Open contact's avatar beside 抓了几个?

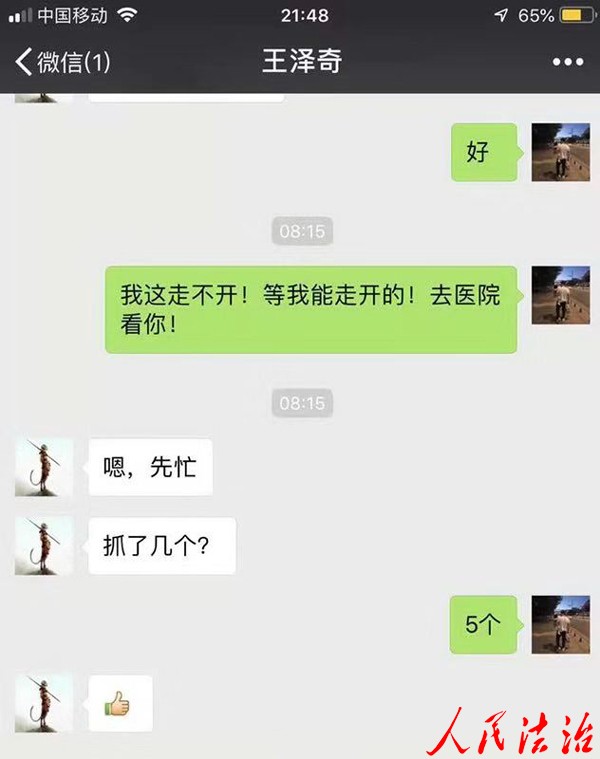click(x=44, y=545)
